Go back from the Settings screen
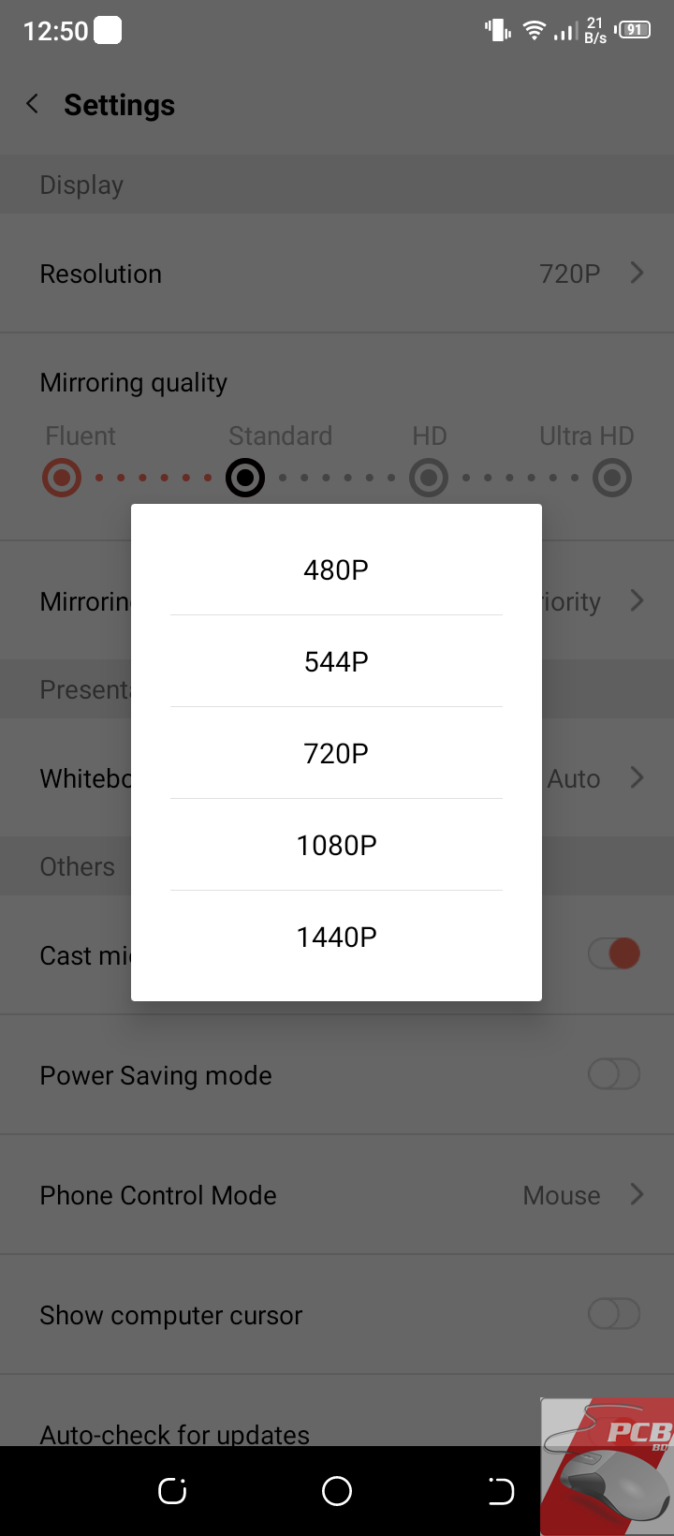This screenshot has width=674, height=1536. pos(32,104)
